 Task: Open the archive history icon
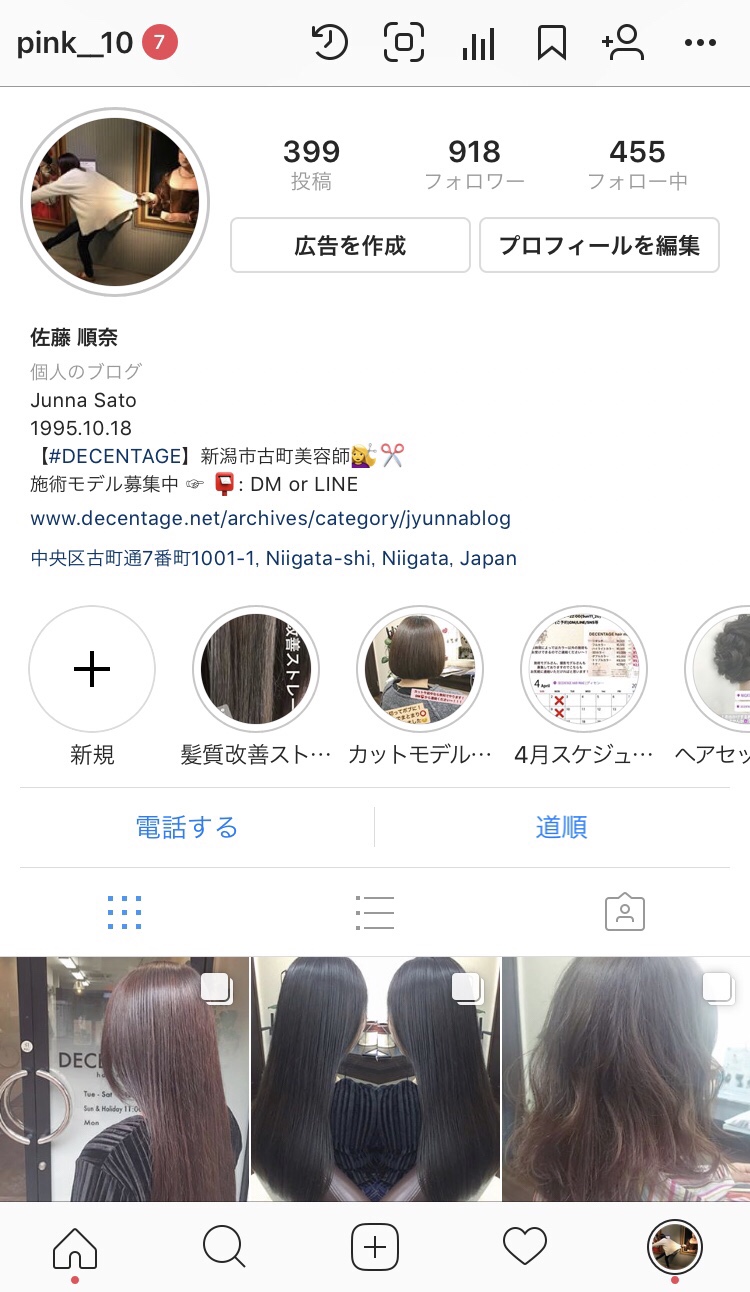point(329,43)
